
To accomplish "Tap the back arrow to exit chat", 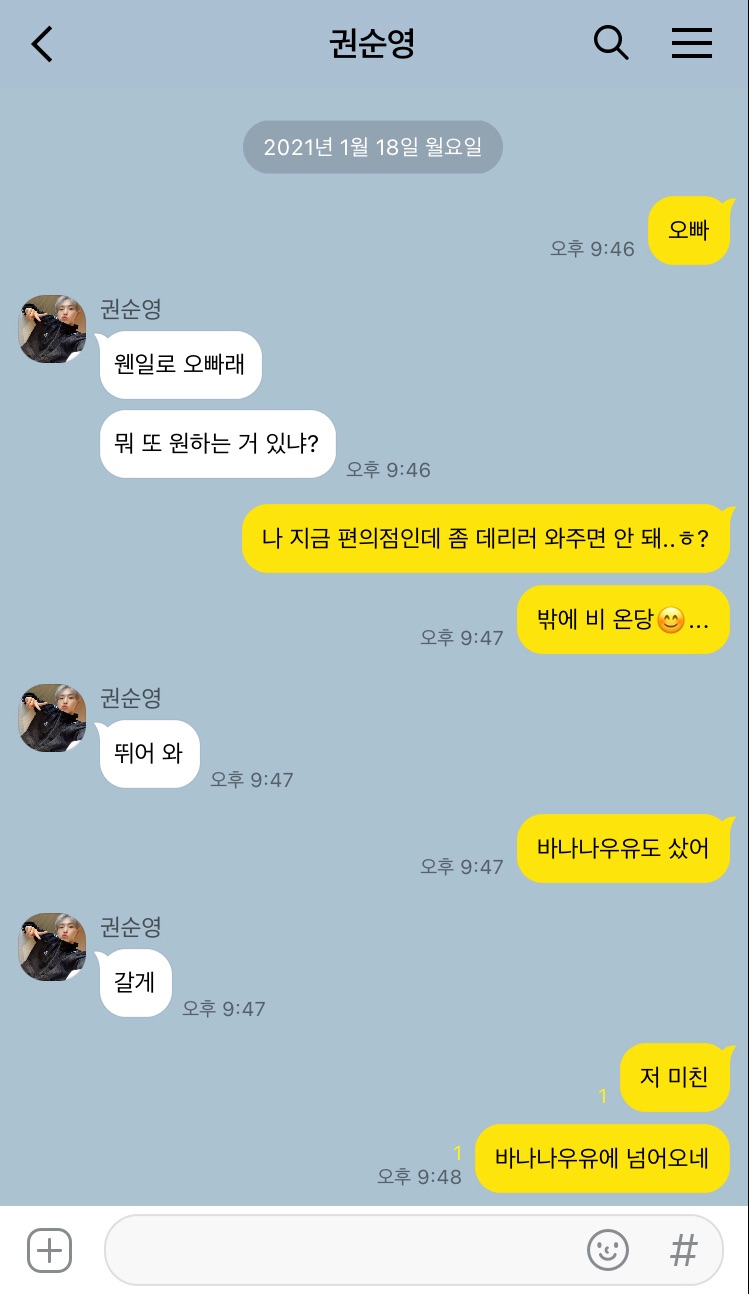I will 40,44.
